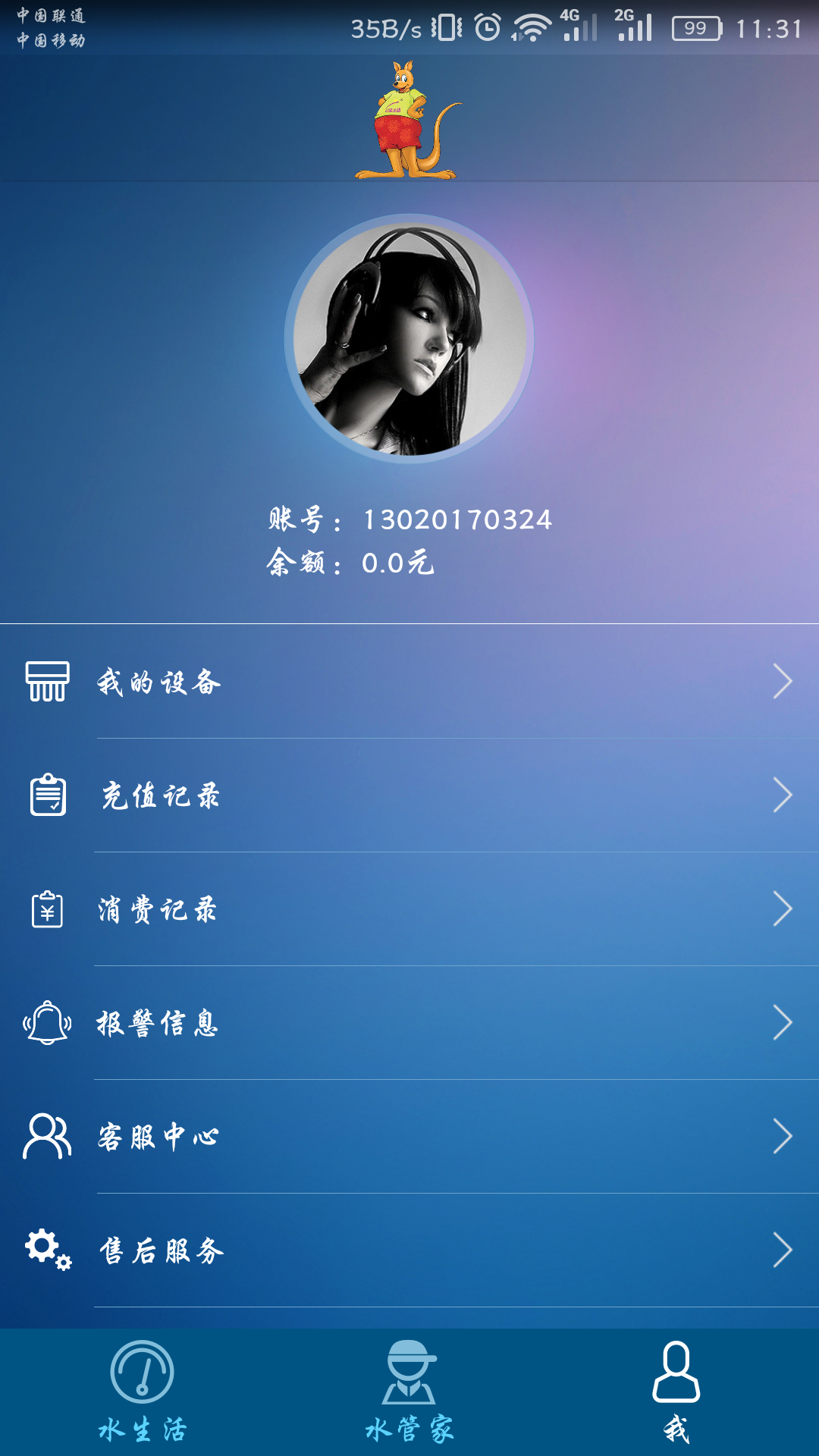
Task: Open 我的设备 (My Devices) list icon
Action: click(x=48, y=682)
